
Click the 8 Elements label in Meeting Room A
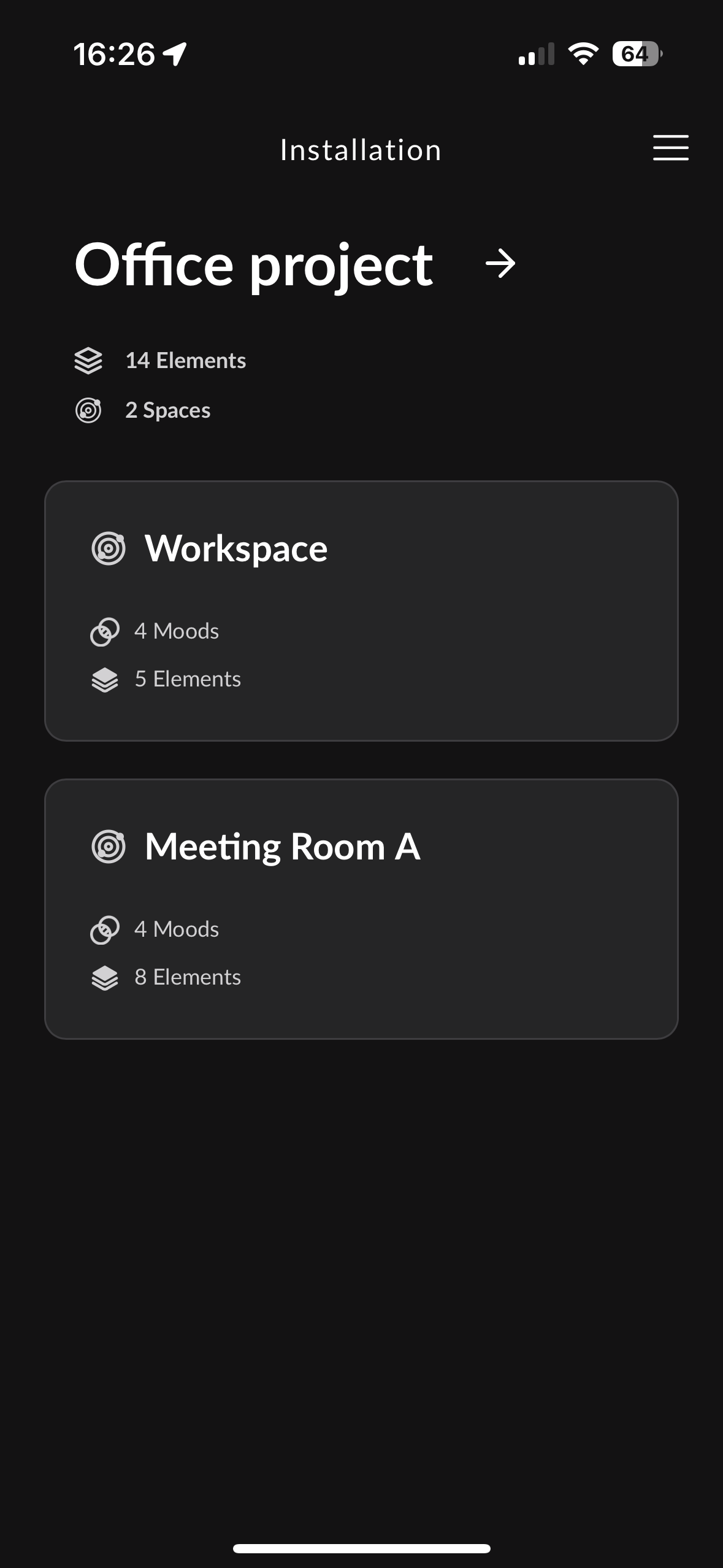click(x=188, y=977)
